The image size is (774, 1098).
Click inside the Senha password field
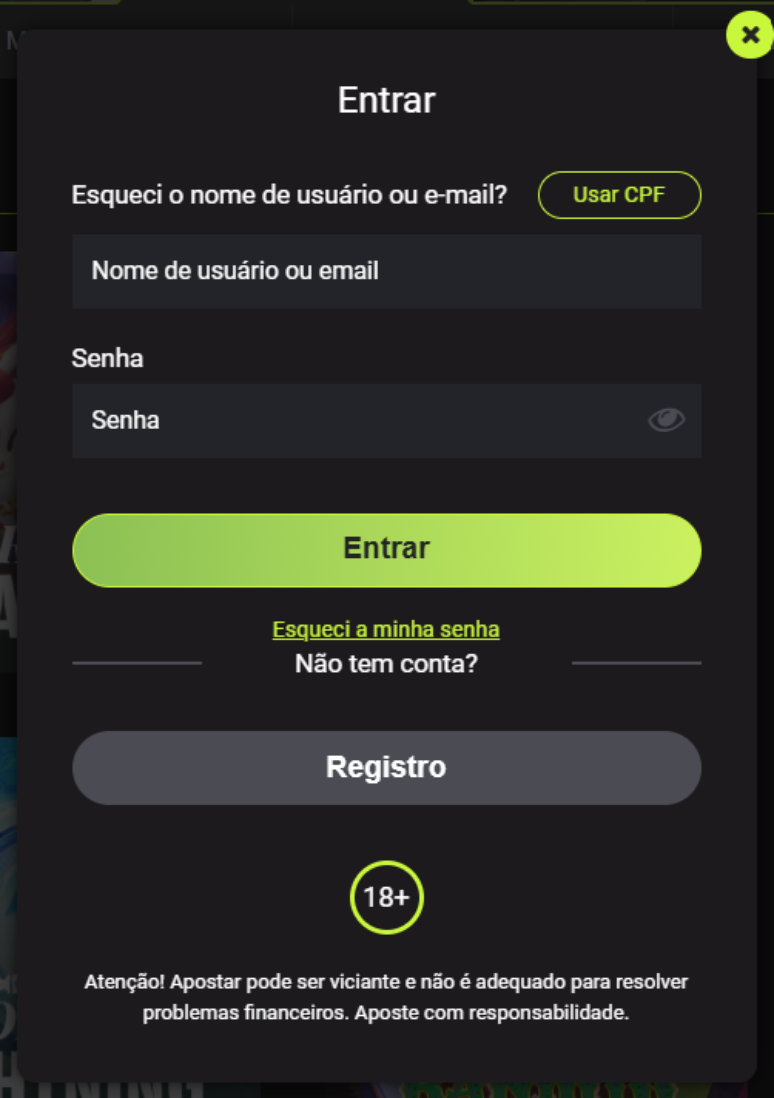pyautogui.click(x=300, y=420)
